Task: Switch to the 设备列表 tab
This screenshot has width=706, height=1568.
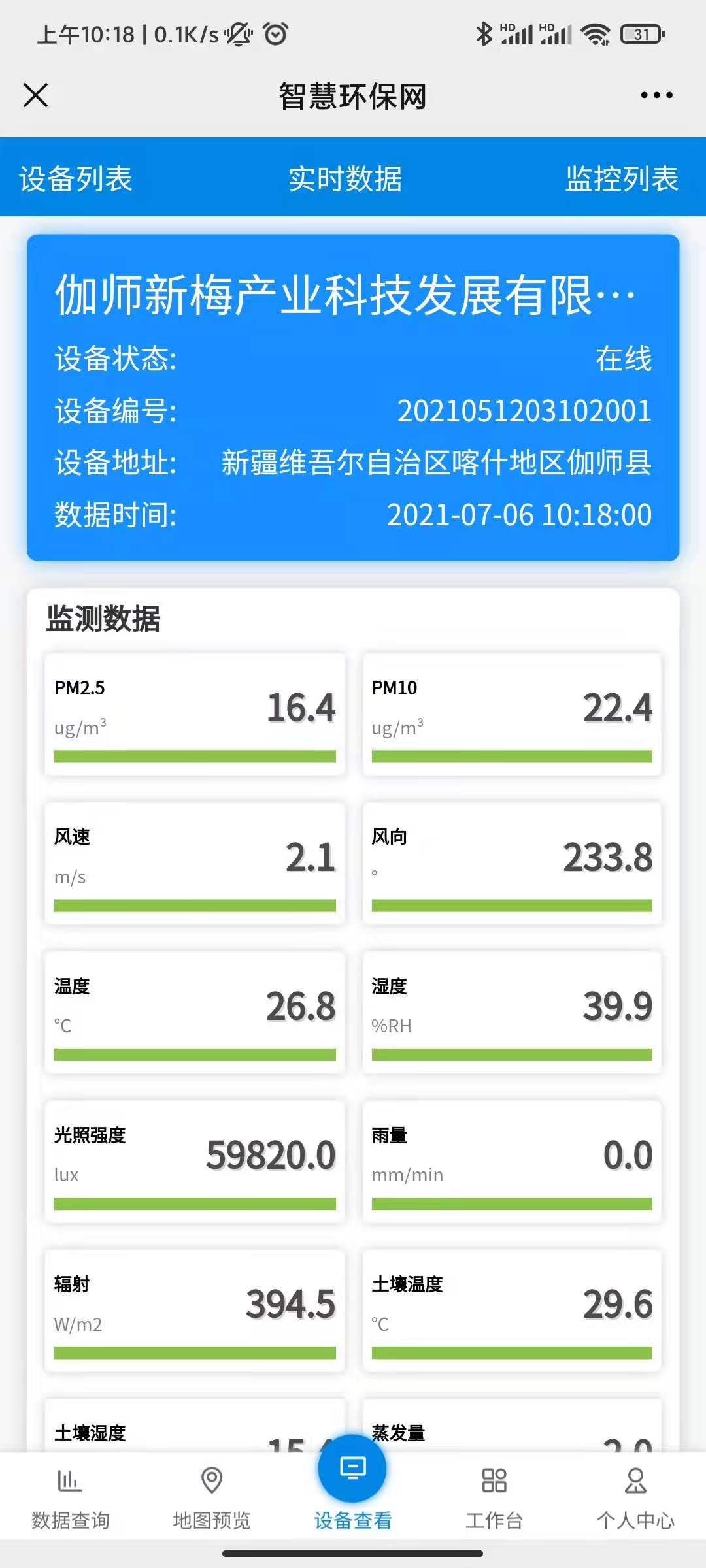Action: (x=76, y=178)
